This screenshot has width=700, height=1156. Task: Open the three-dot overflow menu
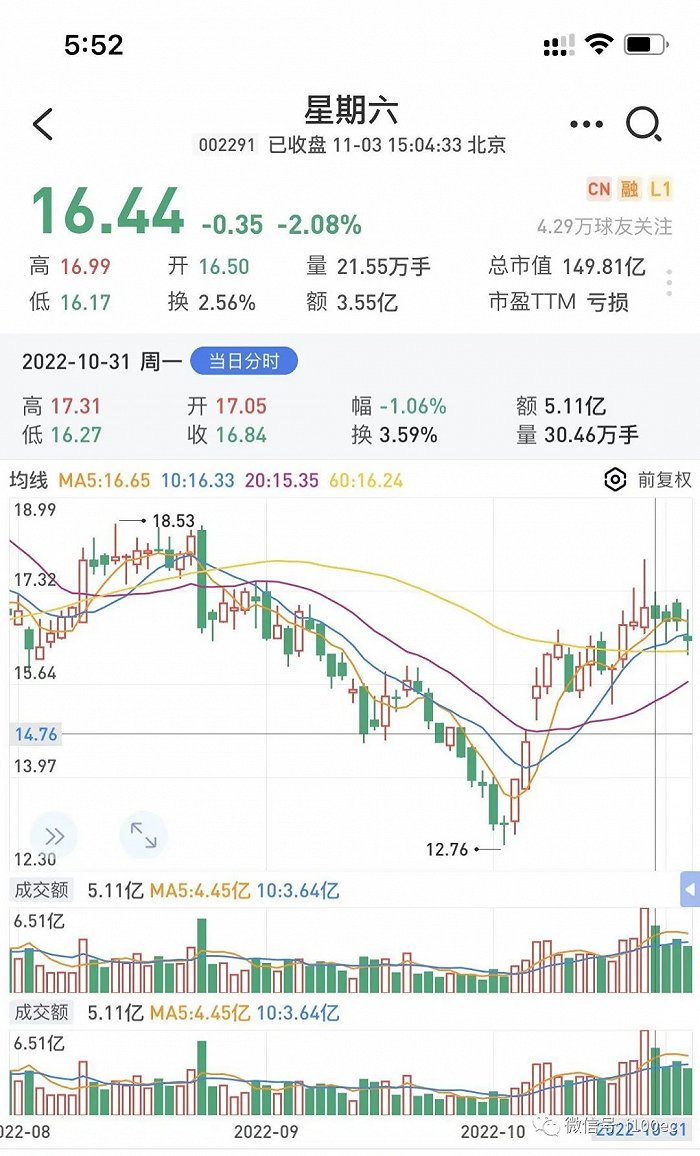click(x=586, y=125)
